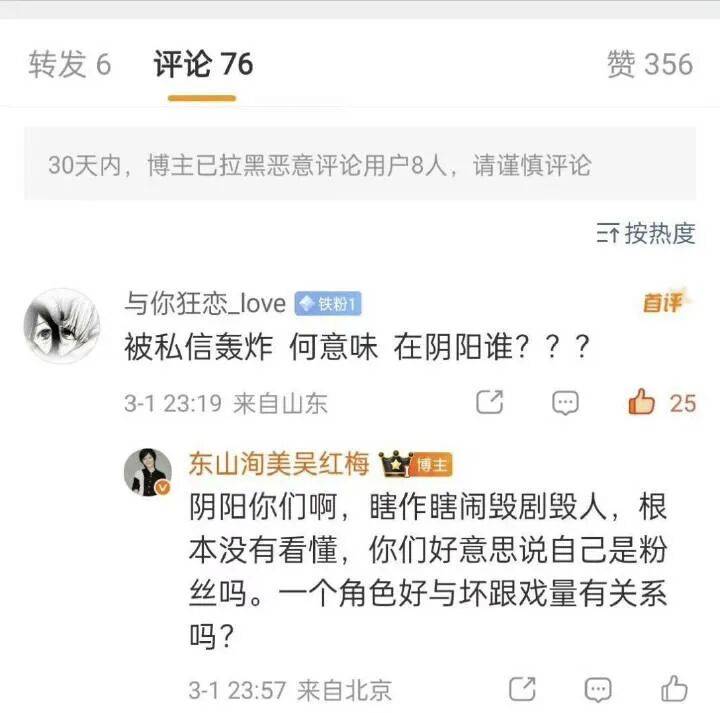View profile of username 与你狂恋_love
Viewport: 720px width, 713px height.
205,303
